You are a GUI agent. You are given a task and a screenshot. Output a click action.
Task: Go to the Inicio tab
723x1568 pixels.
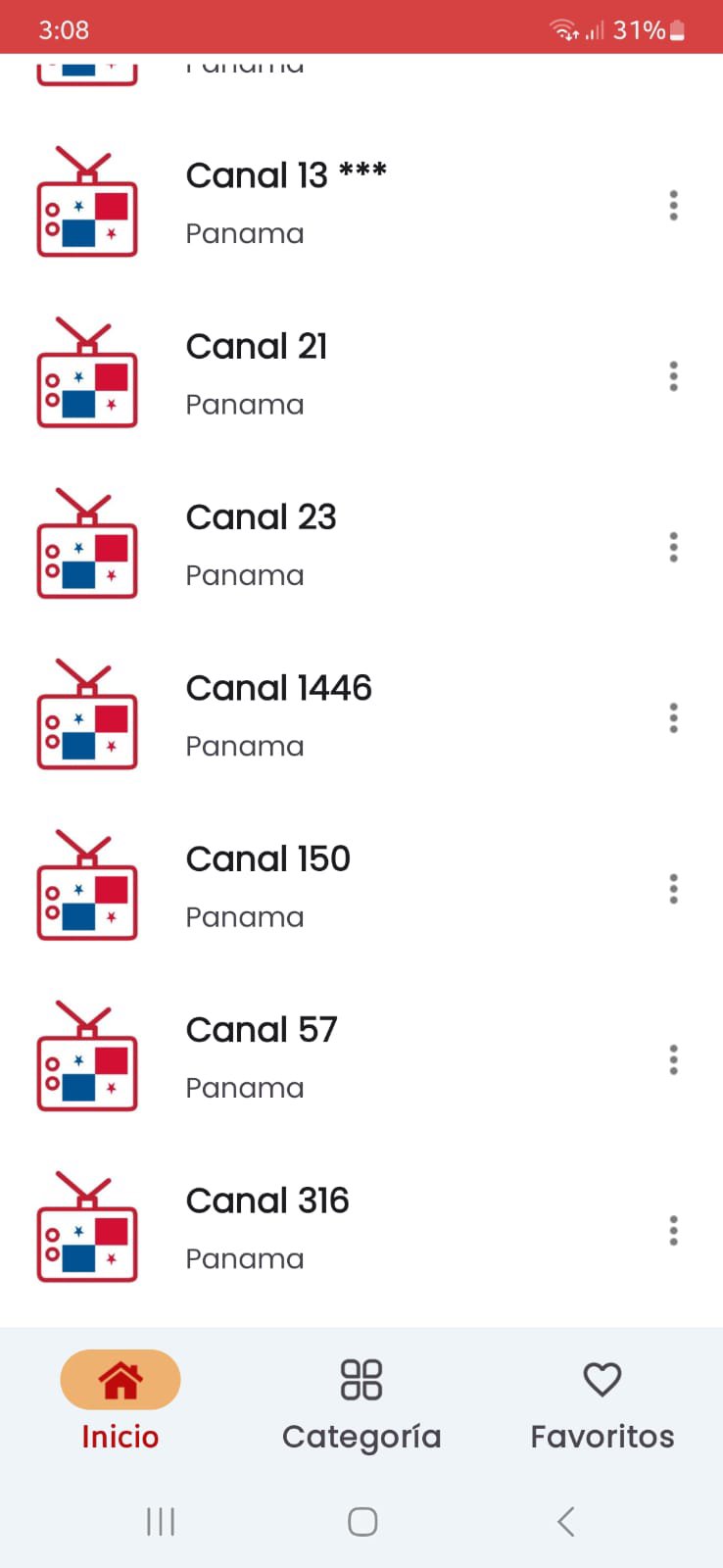(120, 1401)
